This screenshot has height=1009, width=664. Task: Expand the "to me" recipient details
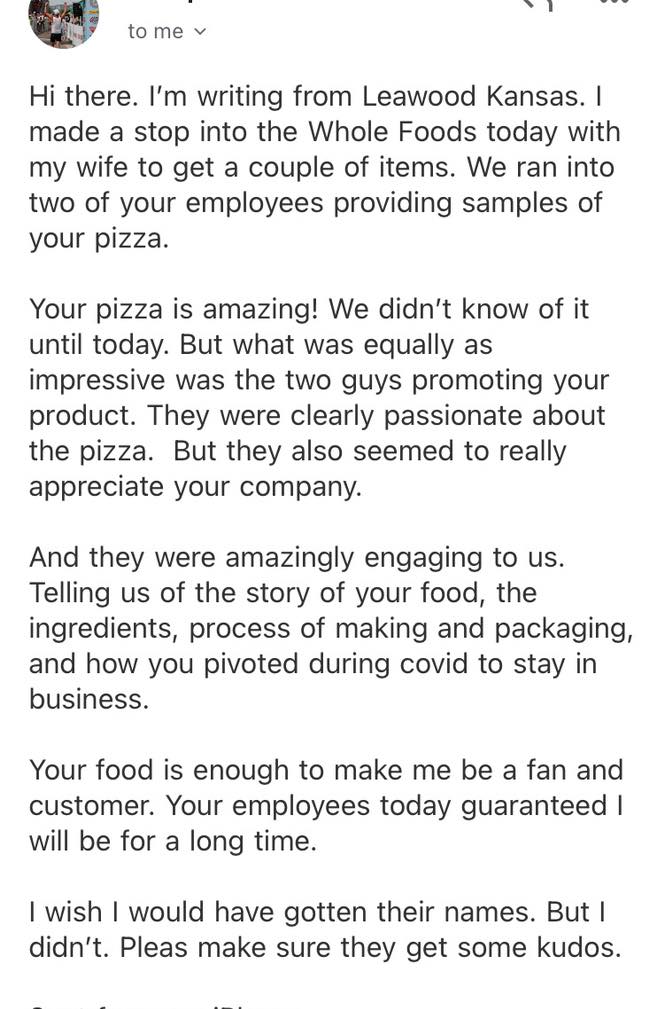click(x=167, y=32)
